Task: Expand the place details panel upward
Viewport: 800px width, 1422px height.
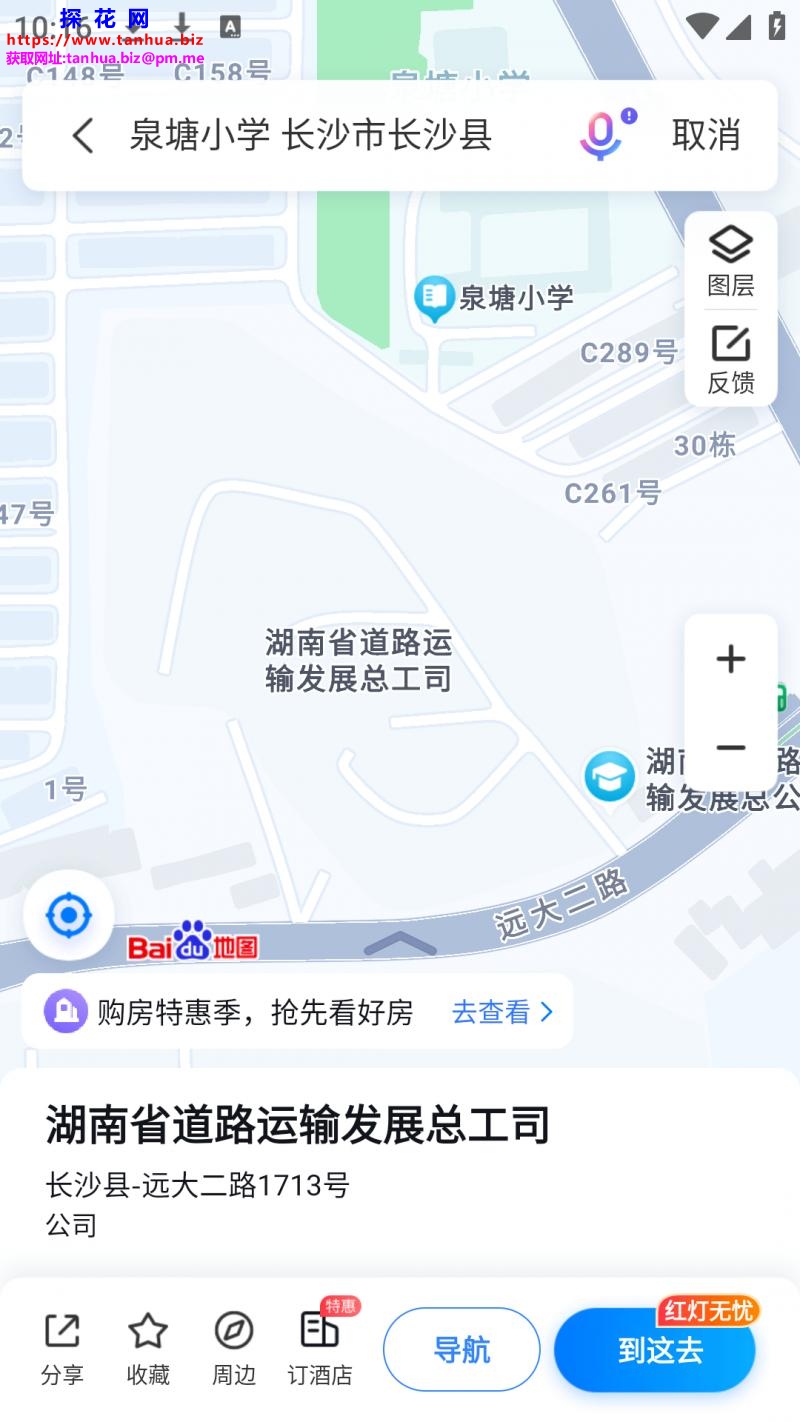Action: [400, 943]
